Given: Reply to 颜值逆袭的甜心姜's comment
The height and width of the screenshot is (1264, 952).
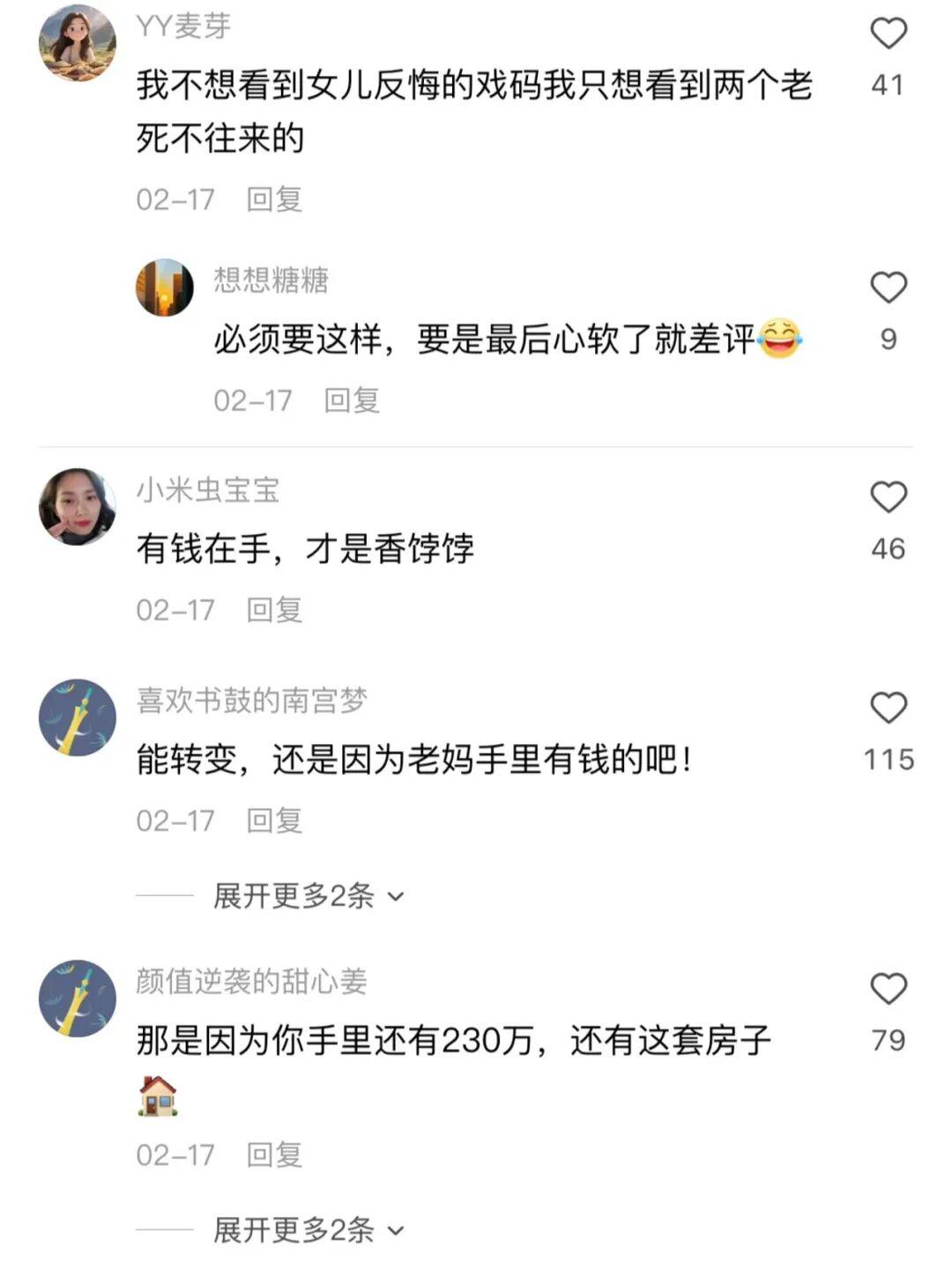Looking at the screenshot, I should 274,1155.
